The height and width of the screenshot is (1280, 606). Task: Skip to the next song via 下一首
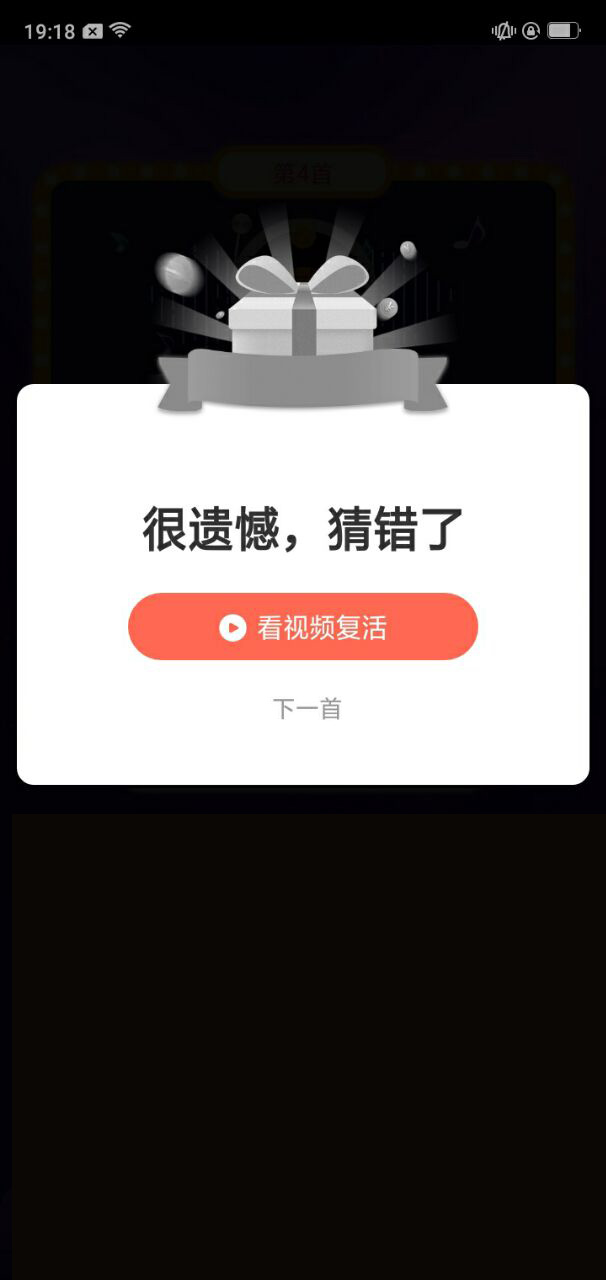tap(307, 709)
